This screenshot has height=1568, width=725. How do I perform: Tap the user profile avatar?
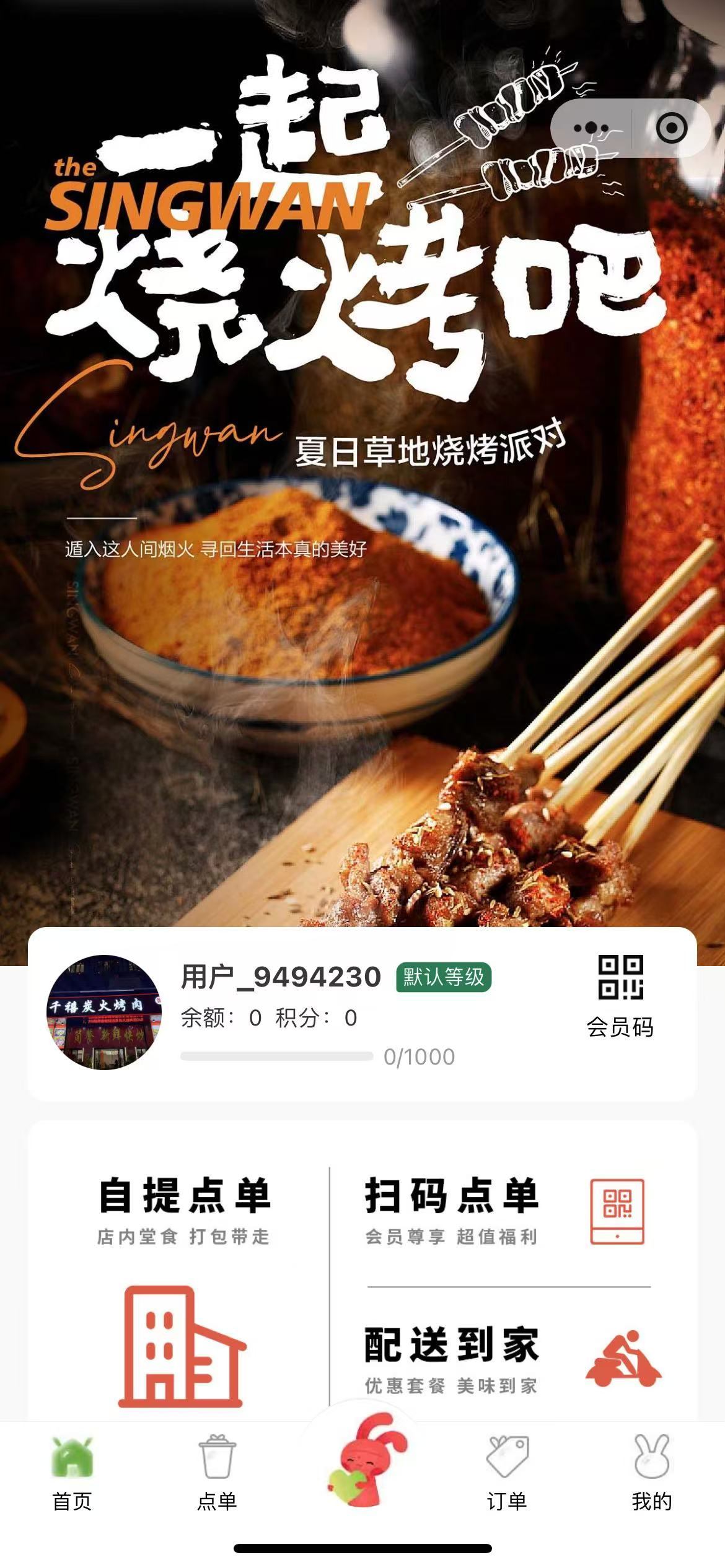[x=104, y=1012]
